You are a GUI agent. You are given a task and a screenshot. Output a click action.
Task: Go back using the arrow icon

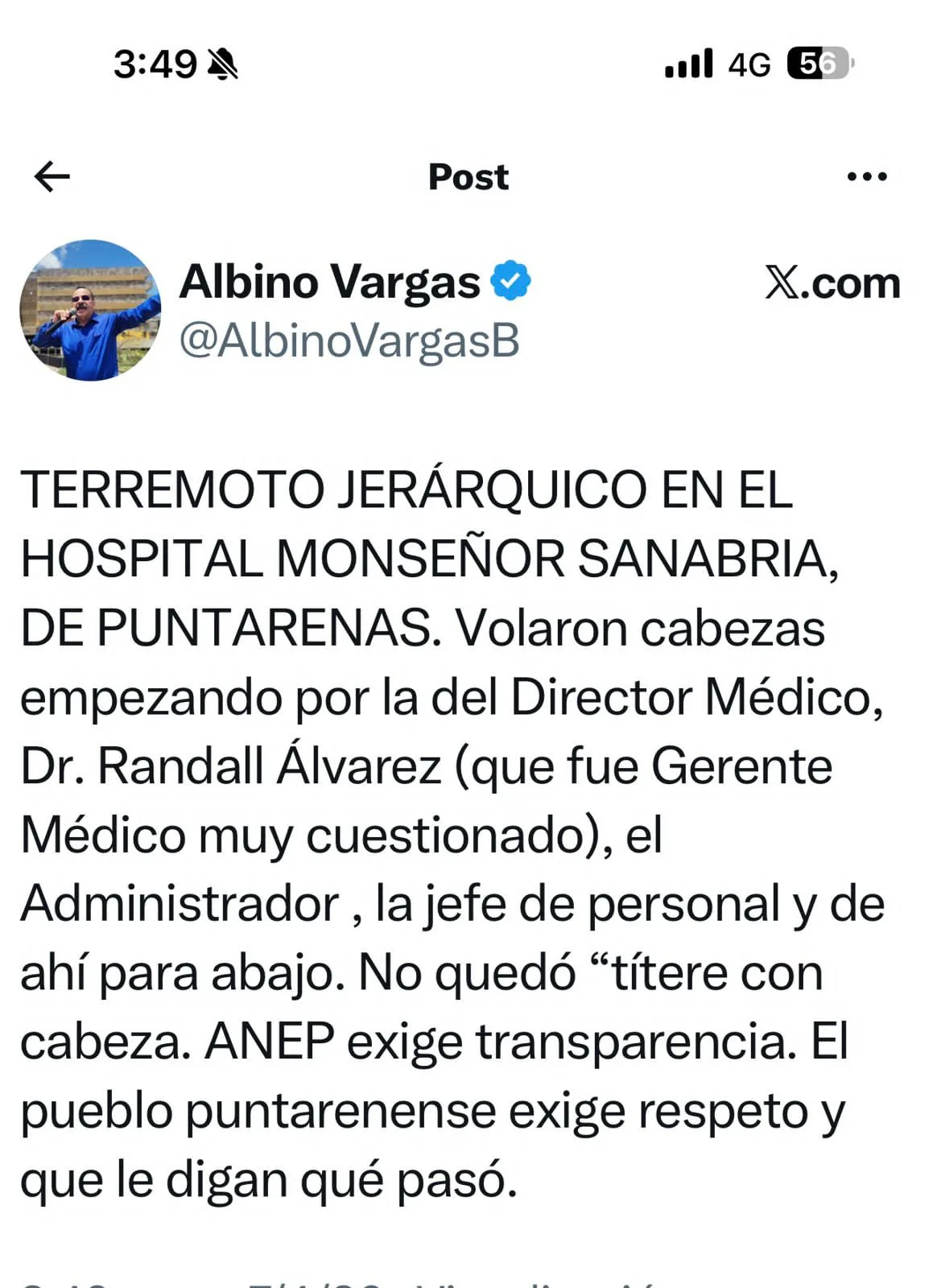tap(52, 176)
